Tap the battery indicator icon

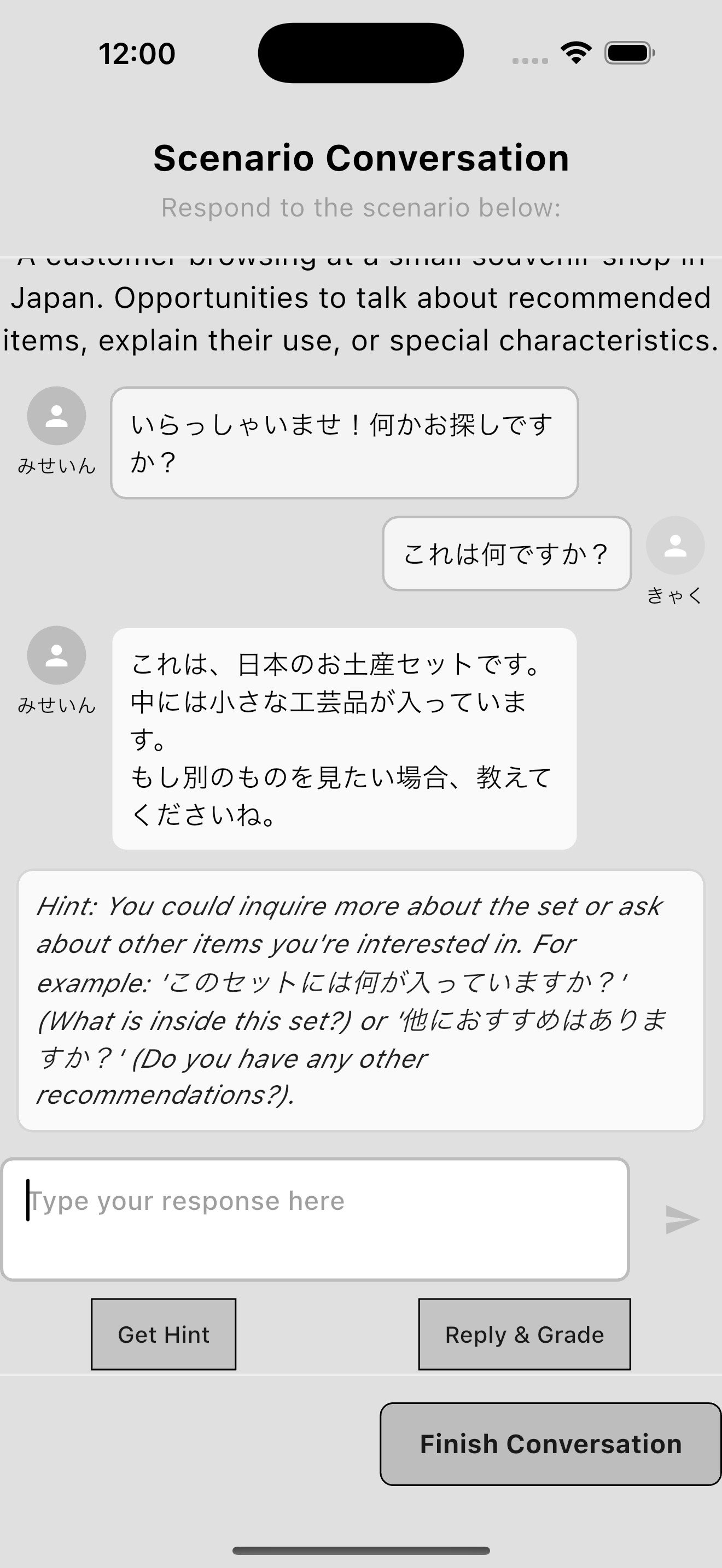pyautogui.click(x=630, y=54)
